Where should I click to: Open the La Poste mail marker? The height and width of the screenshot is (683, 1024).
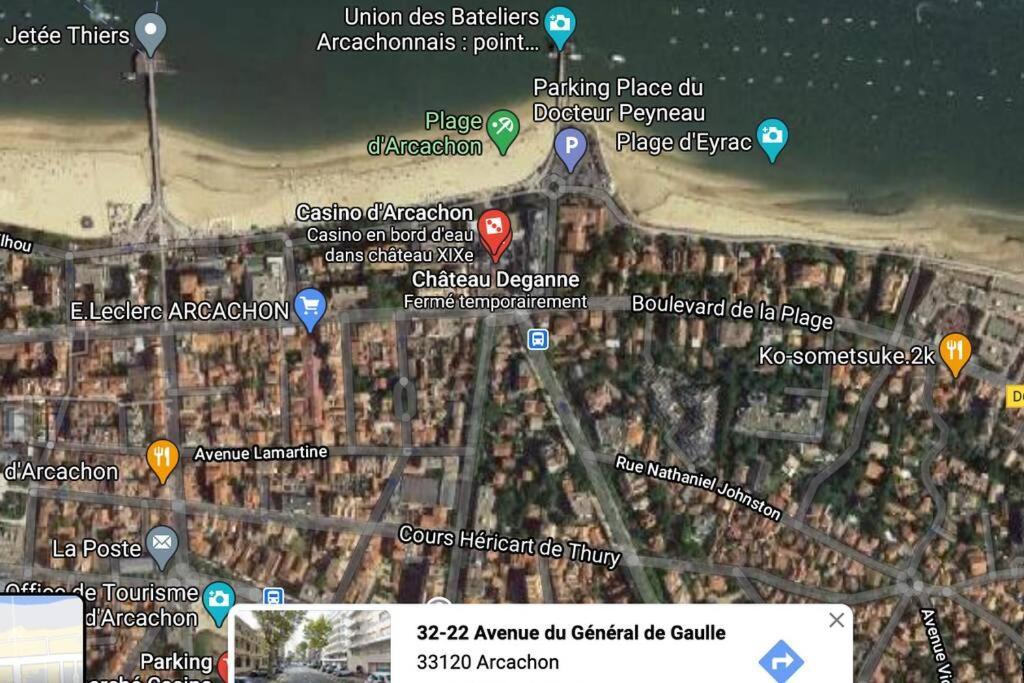click(161, 545)
